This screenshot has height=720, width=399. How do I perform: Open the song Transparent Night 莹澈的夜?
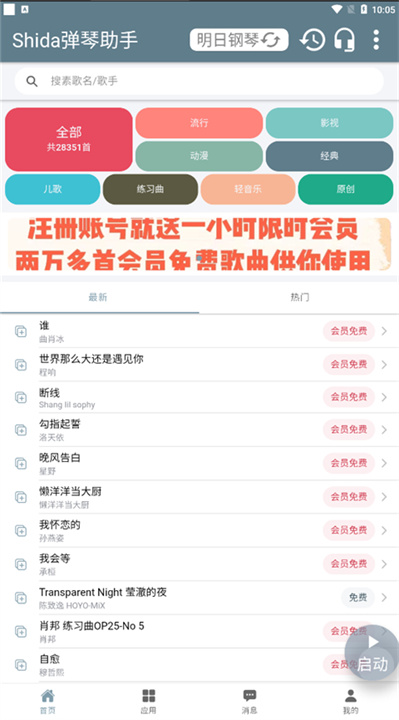coord(199,598)
